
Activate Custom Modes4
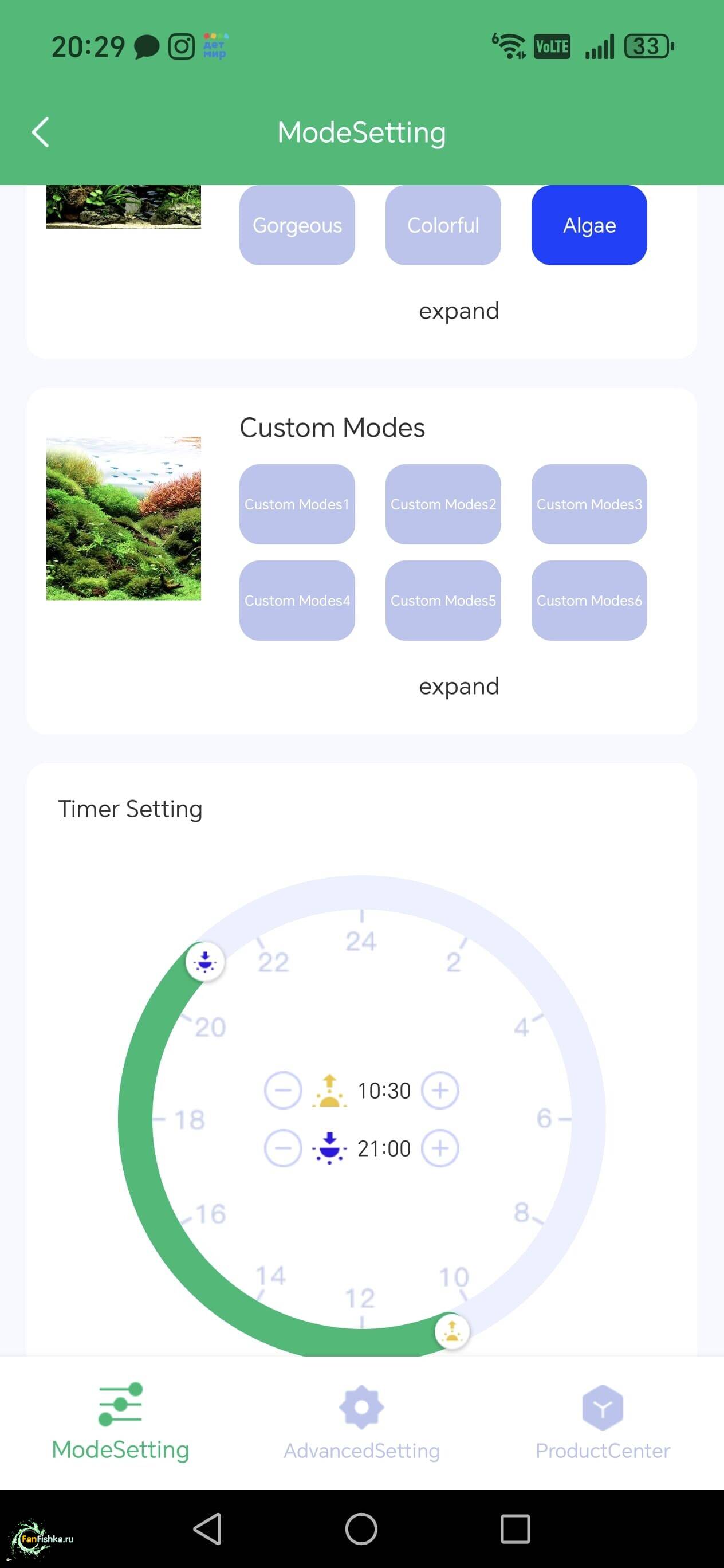[x=297, y=600]
